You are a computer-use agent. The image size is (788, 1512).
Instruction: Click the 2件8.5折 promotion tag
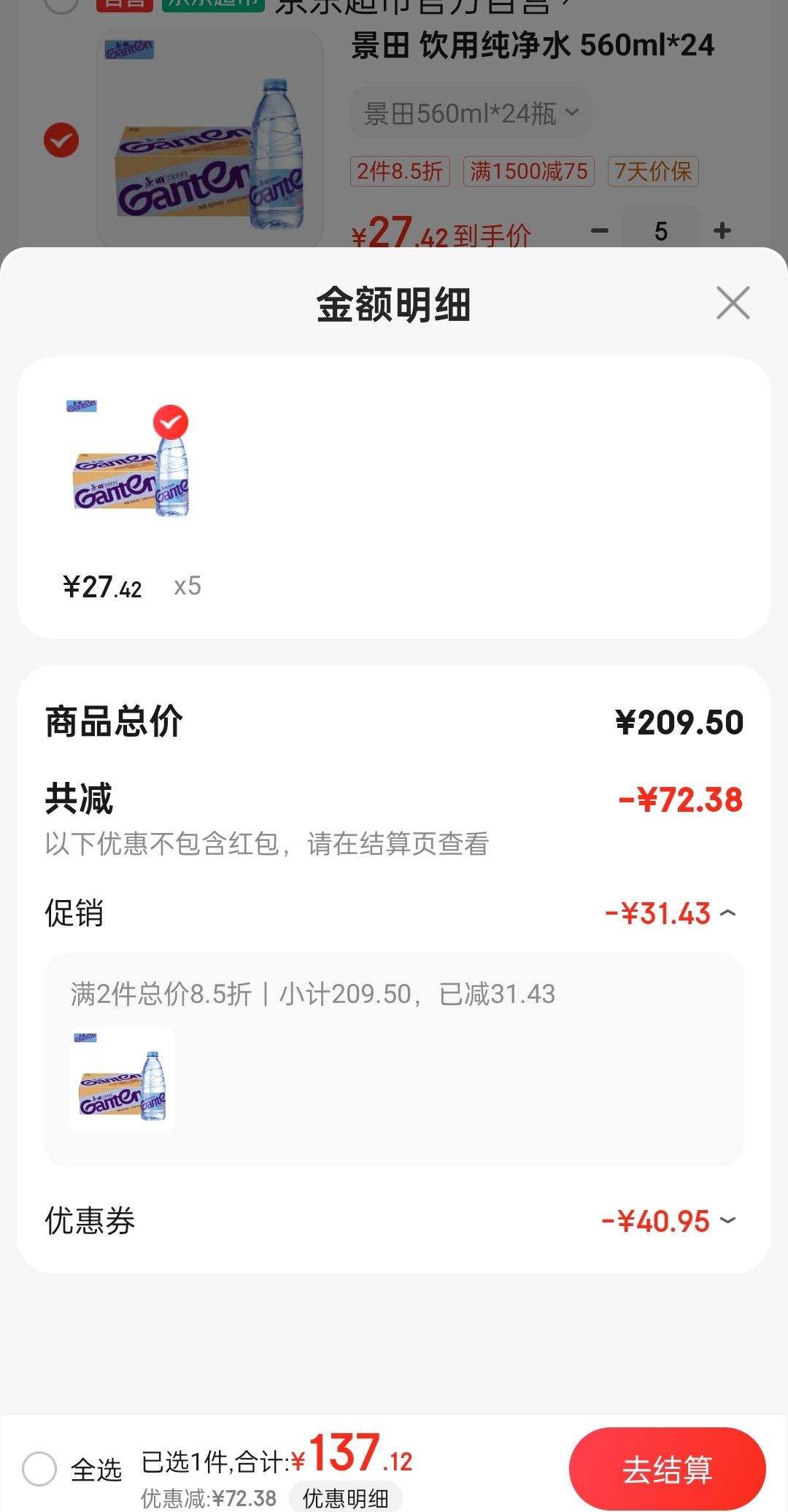pyautogui.click(x=400, y=170)
